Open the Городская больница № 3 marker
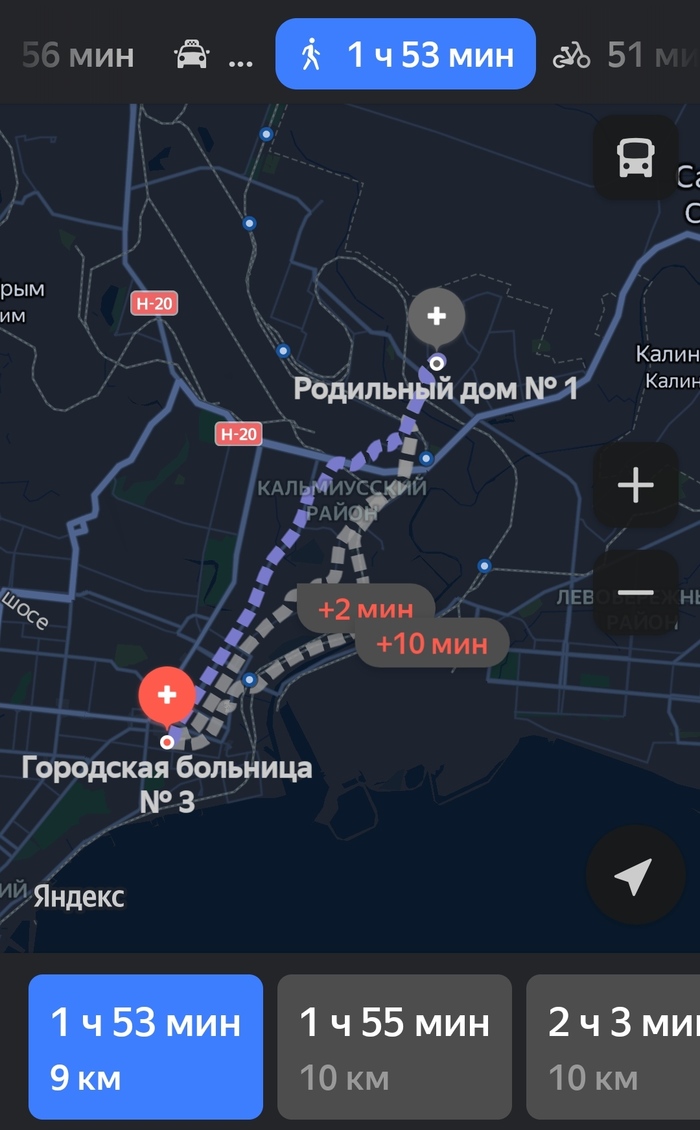 pos(167,695)
